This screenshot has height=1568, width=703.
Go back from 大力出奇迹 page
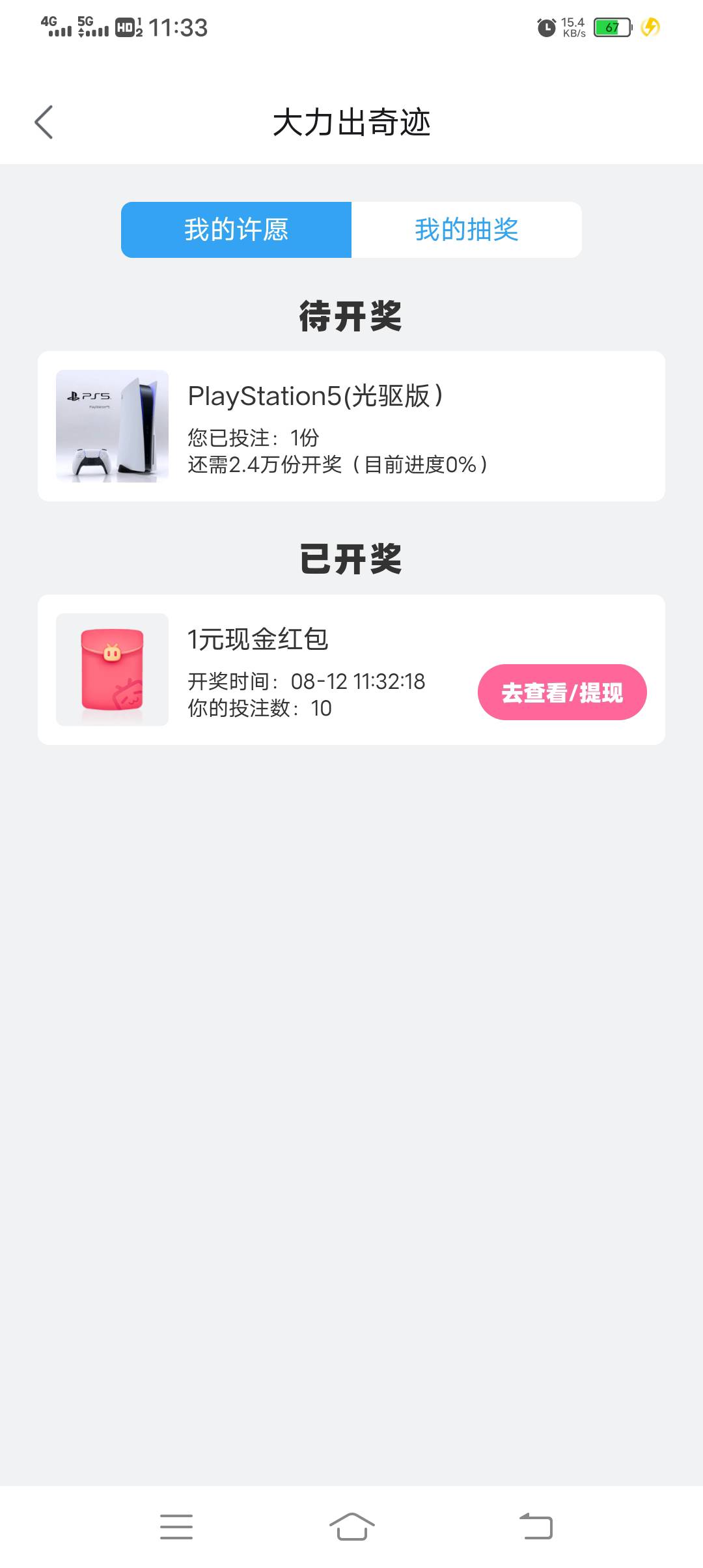pyautogui.click(x=44, y=122)
